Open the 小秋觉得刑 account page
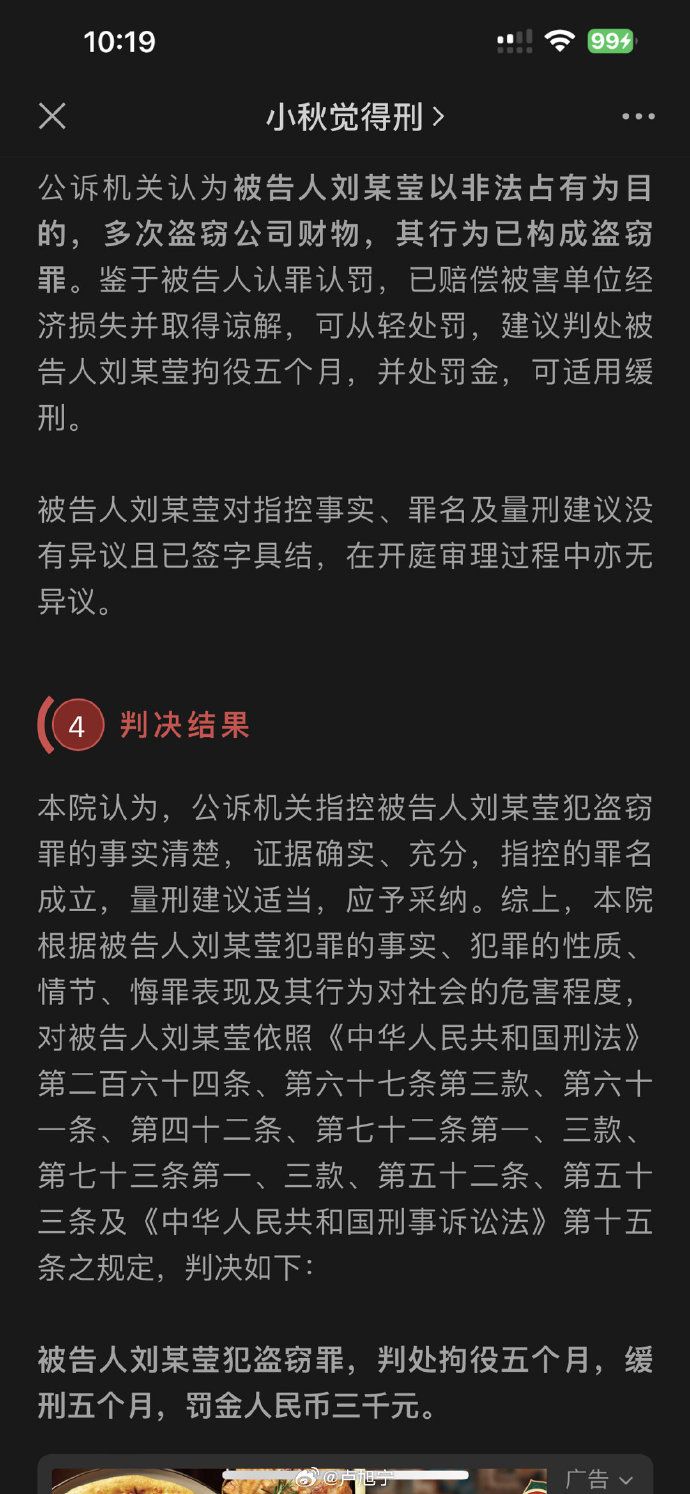Screen dimensions: 690x1494 tap(354, 117)
